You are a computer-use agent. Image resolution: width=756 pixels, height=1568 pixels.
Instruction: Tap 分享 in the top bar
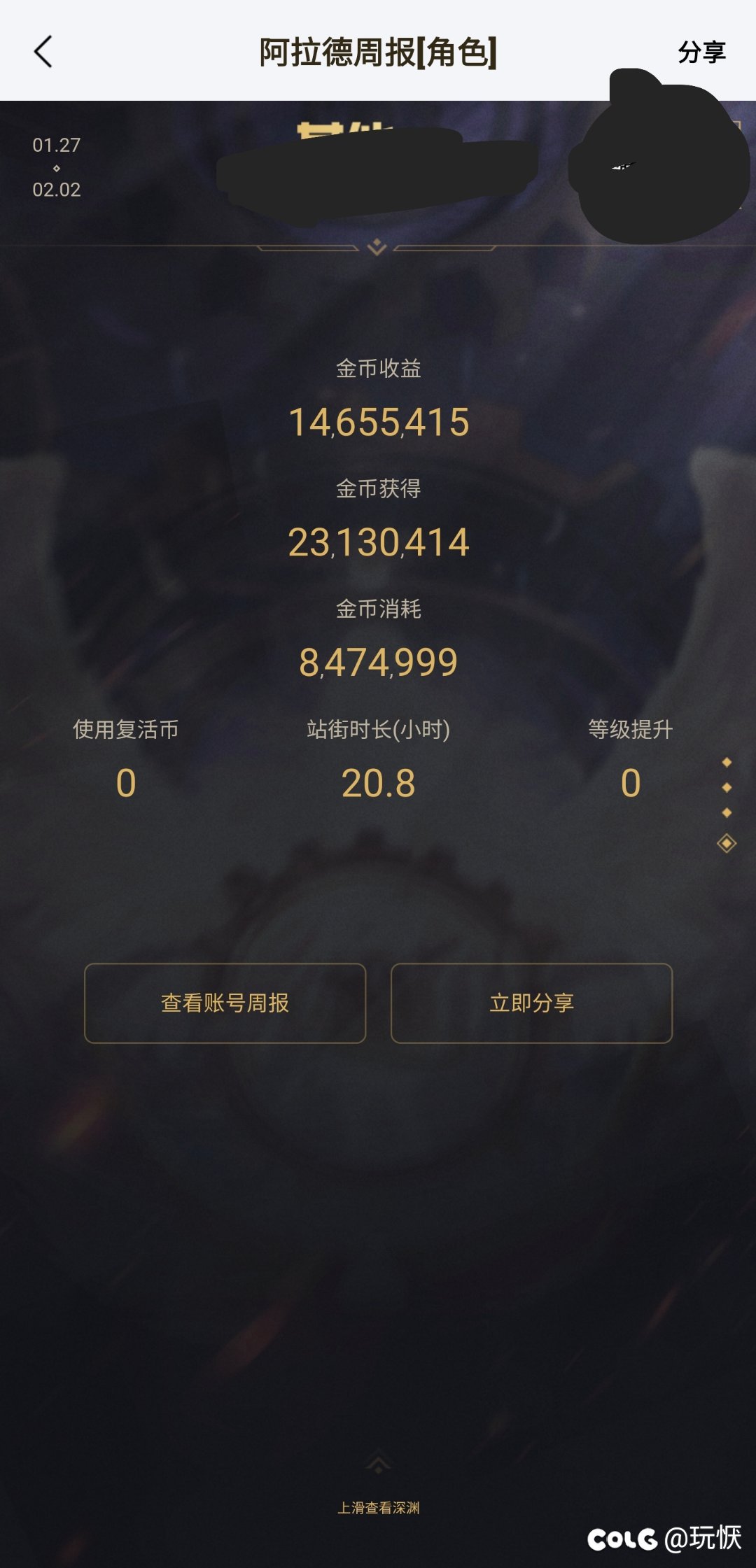point(701,52)
